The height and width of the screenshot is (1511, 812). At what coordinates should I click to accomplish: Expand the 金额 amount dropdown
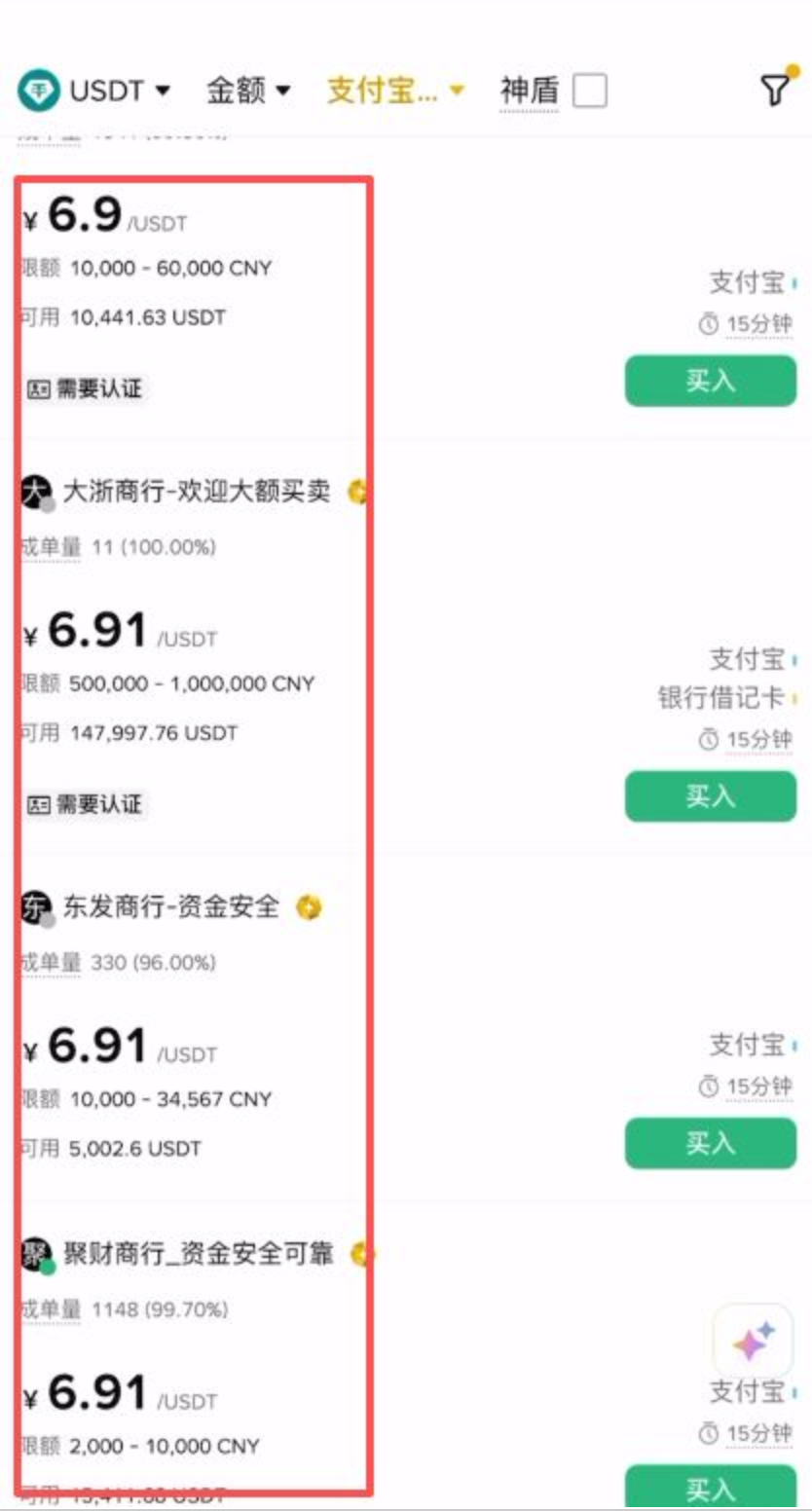248,92
